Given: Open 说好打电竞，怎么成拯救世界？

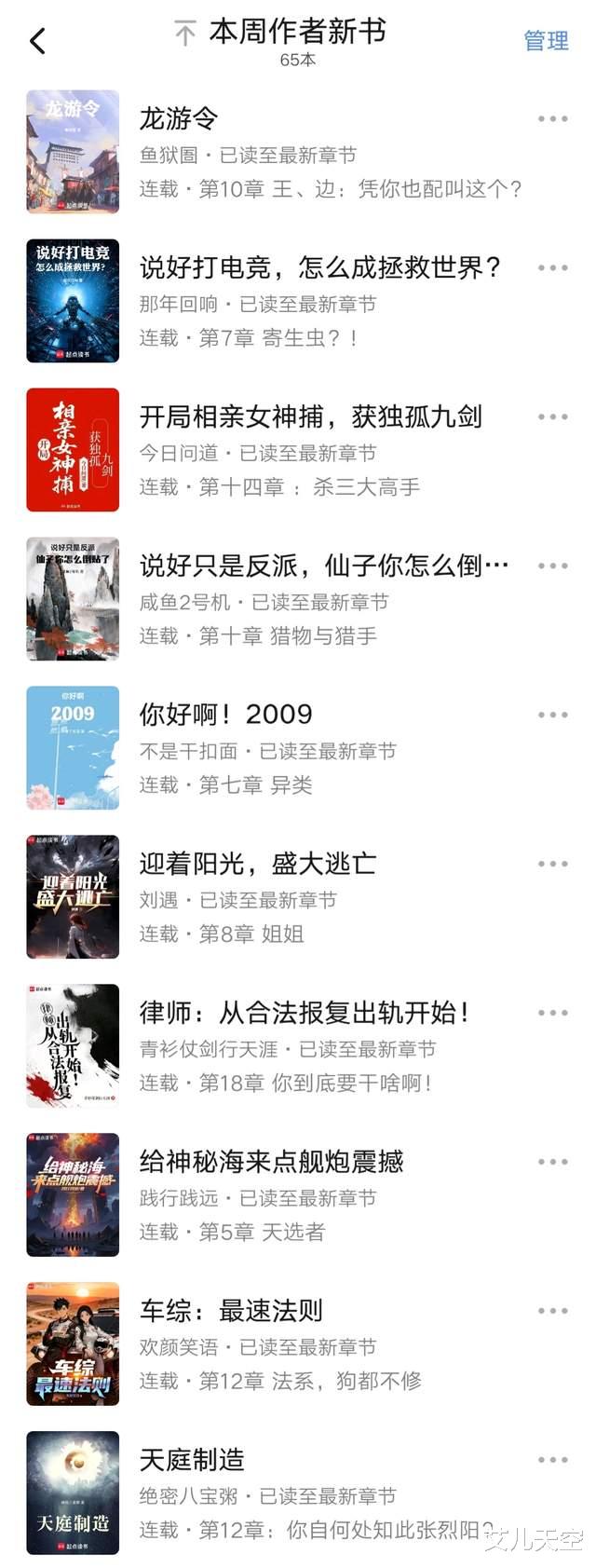Looking at the screenshot, I should point(320,268).
